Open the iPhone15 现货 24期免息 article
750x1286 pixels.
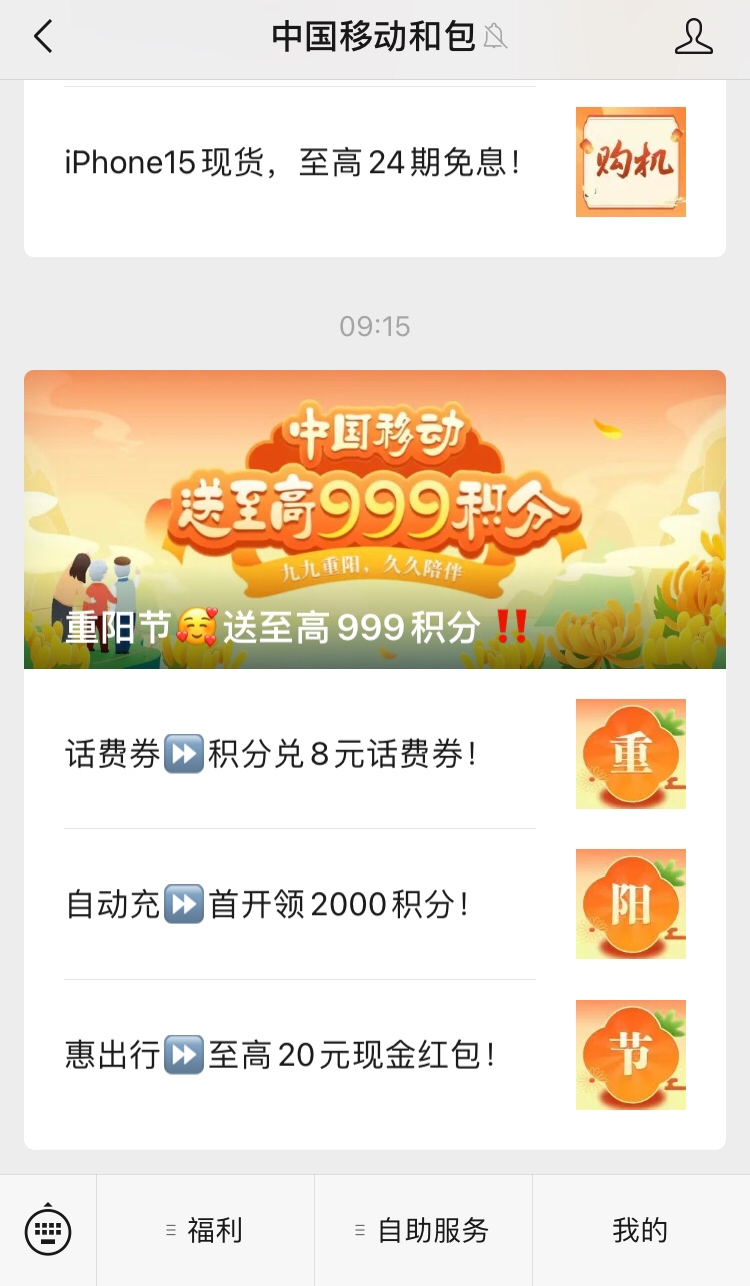coord(292,162)
